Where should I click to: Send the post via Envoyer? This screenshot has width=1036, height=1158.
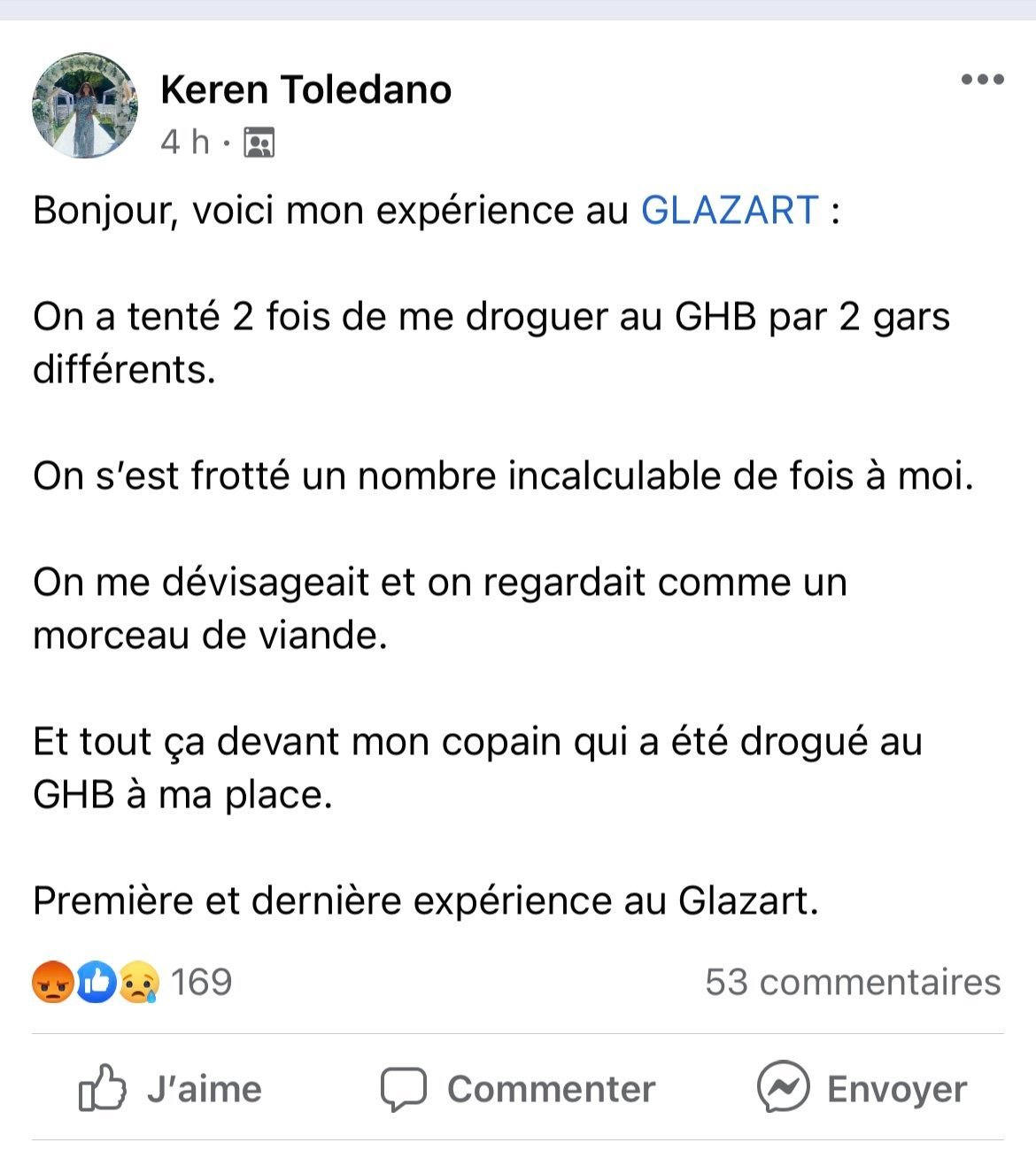[862, 1088]
